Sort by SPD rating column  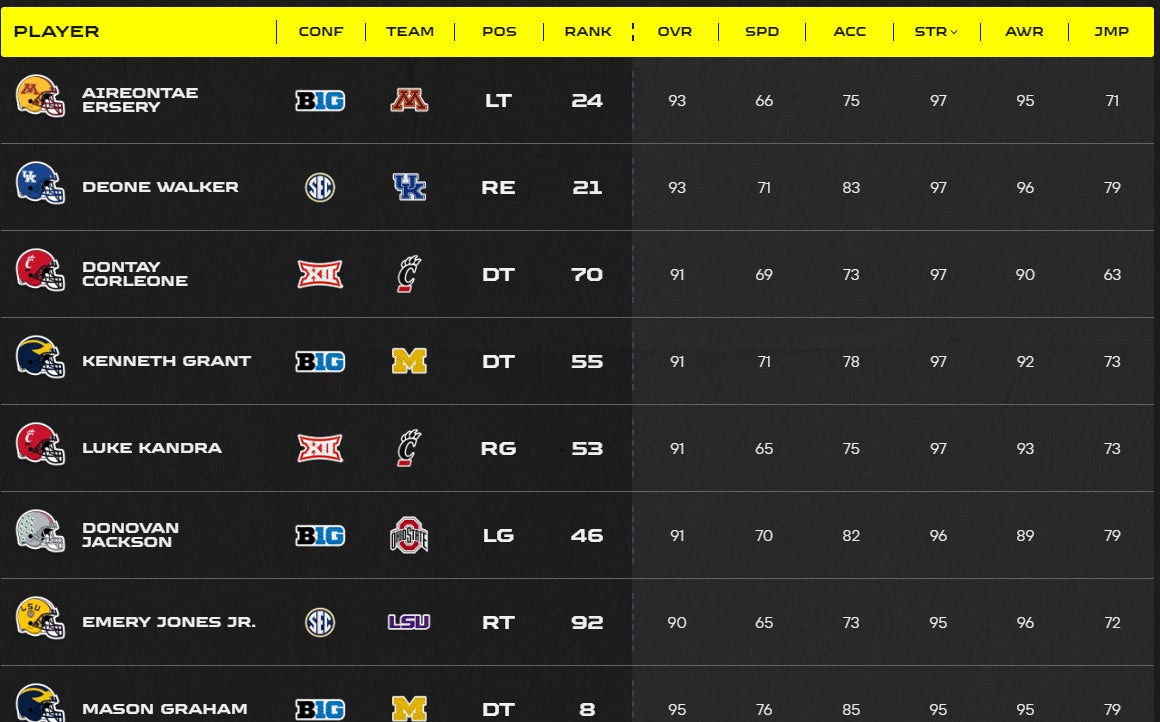click(763, 32)
